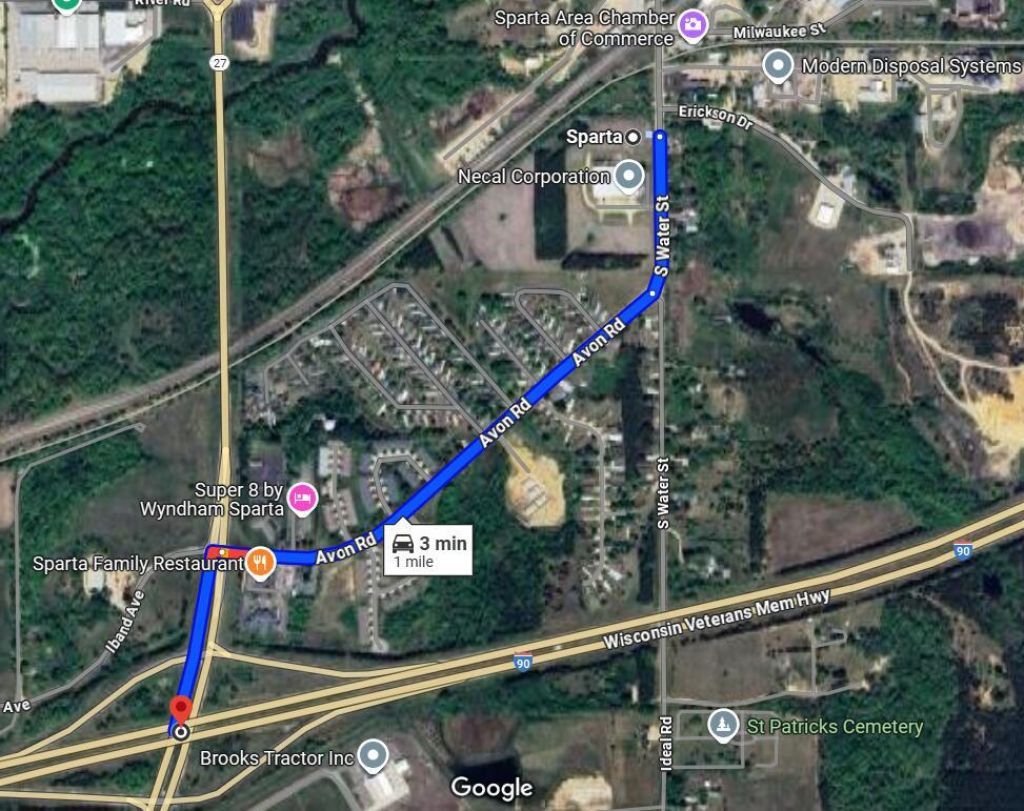The width and height of the screenshot is (1024, 811).
Task: Tap the red destination pin
Action: click(180, 711)
